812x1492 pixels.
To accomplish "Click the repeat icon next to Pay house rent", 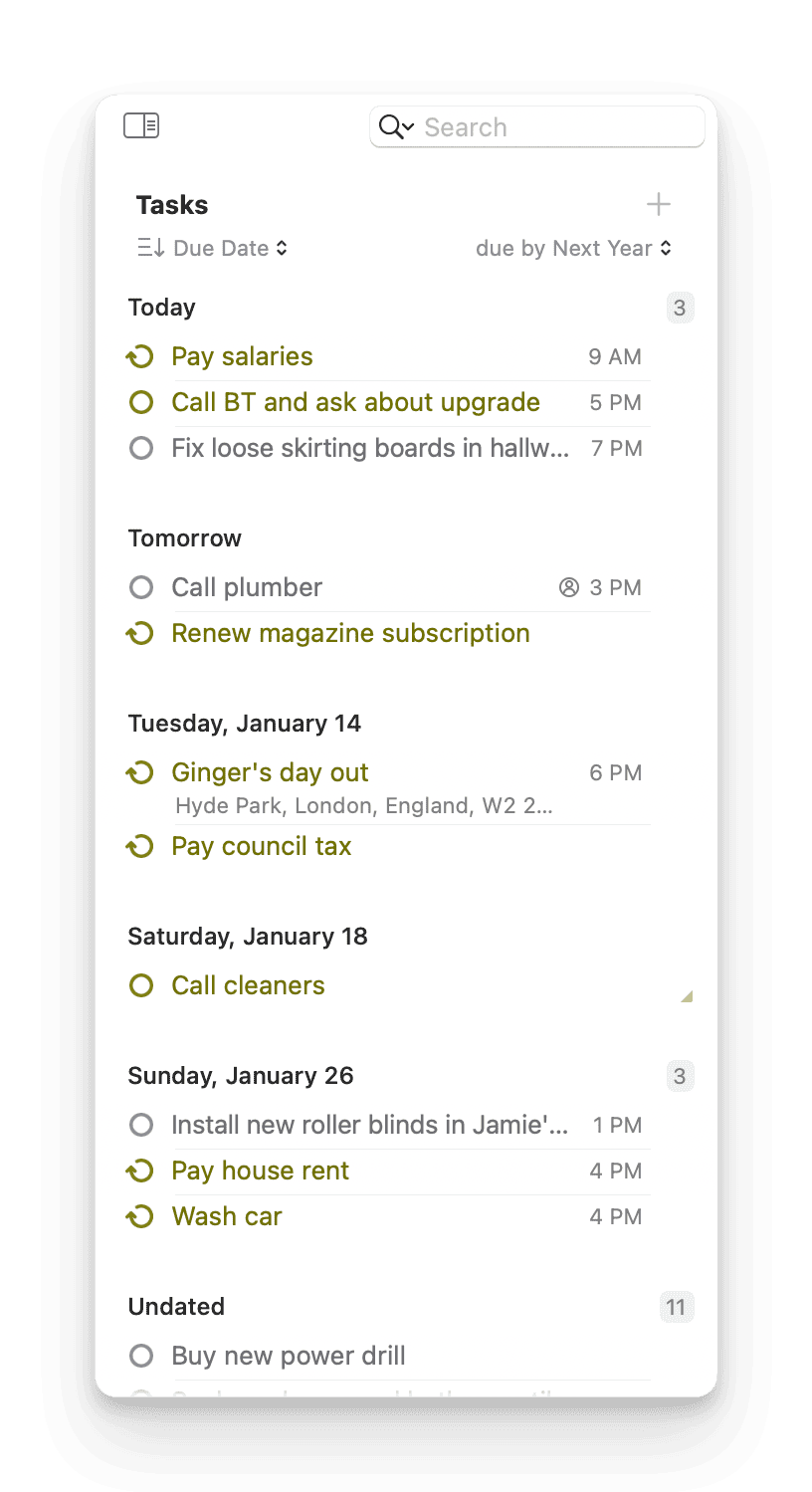I will [x=140, y=1171].
